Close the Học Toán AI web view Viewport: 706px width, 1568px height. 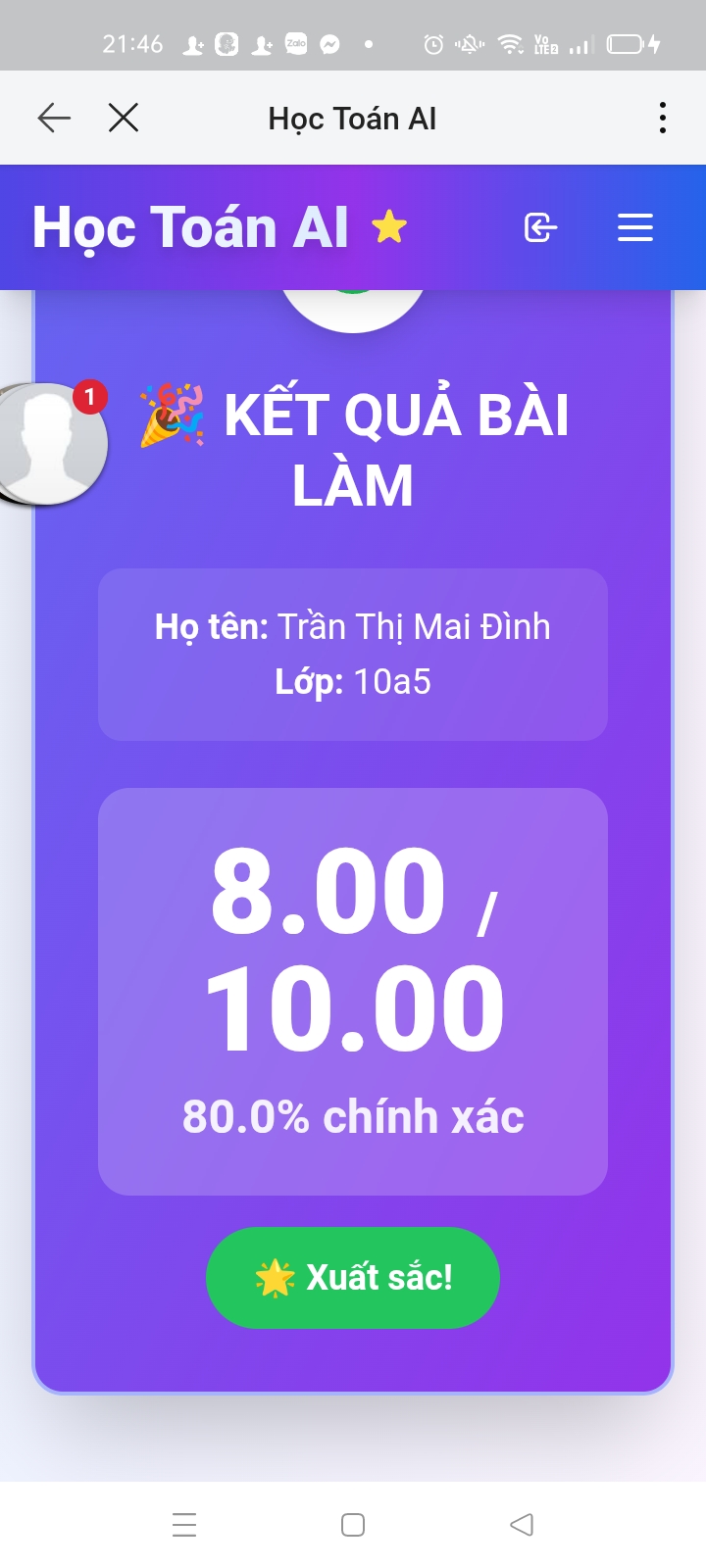click(124, 119)
